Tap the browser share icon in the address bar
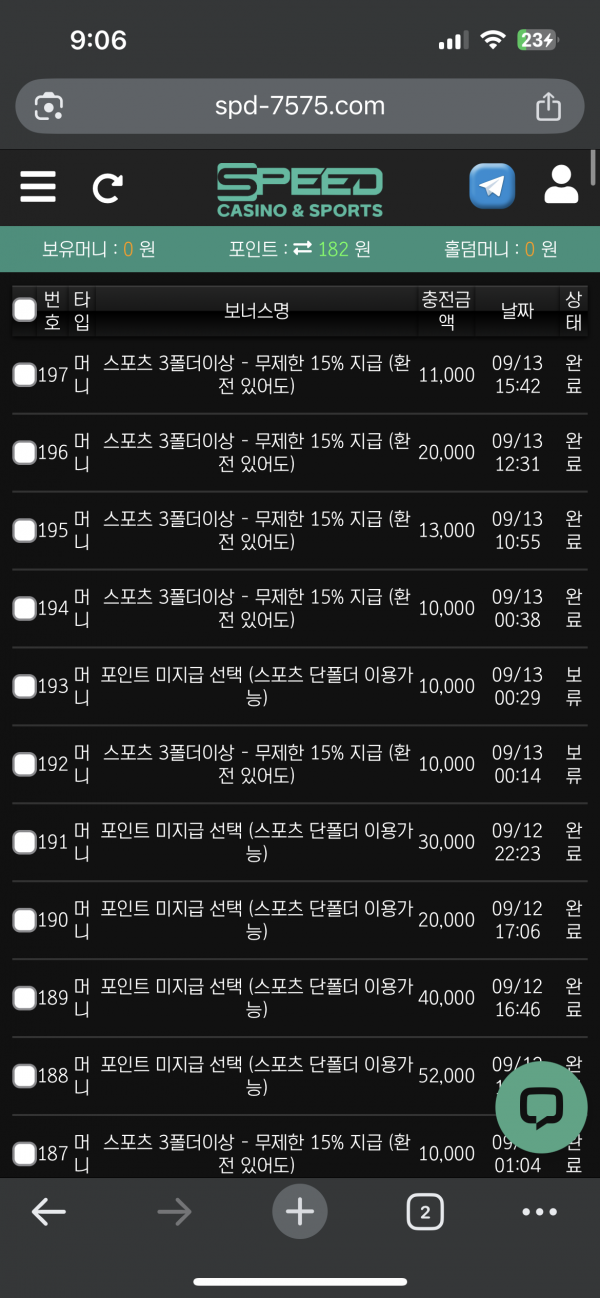Screen dimensions: 600x1298 pos(548,106)
